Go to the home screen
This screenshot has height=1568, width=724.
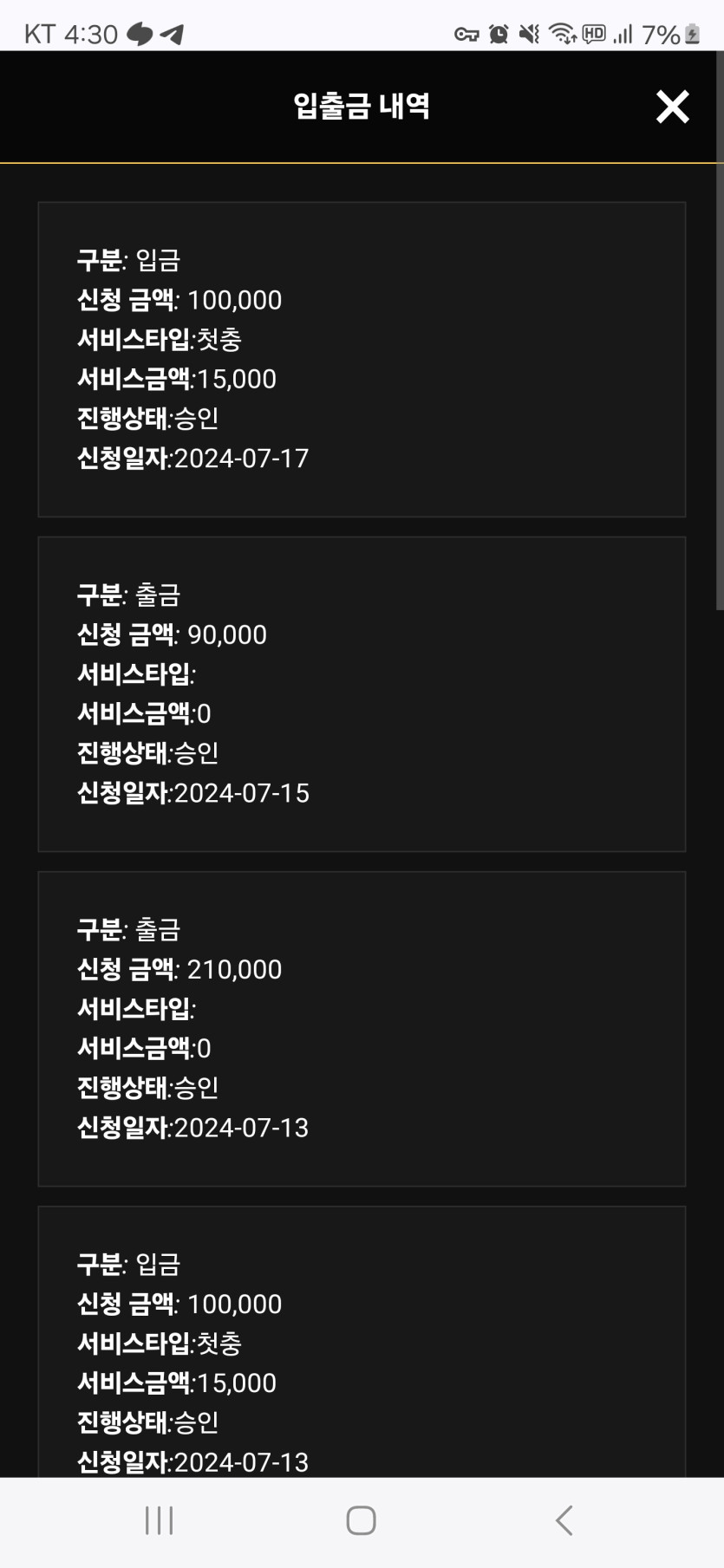361,1520
